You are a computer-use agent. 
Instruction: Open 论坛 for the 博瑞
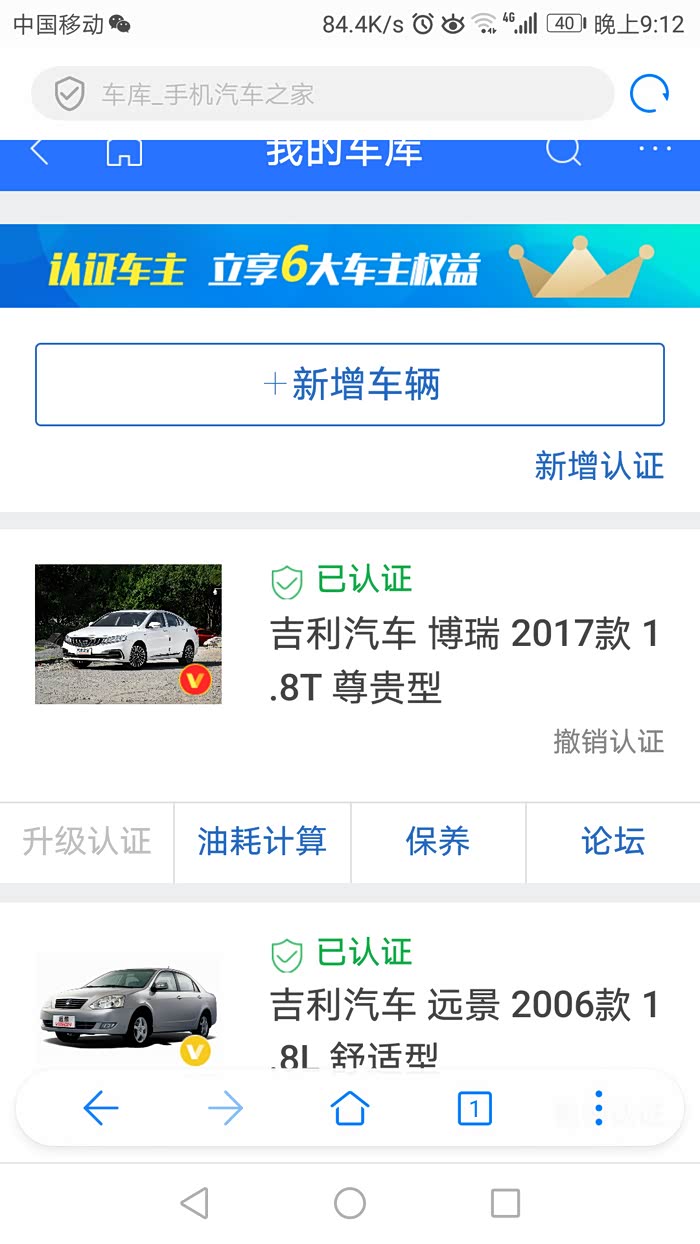point(613,842)
